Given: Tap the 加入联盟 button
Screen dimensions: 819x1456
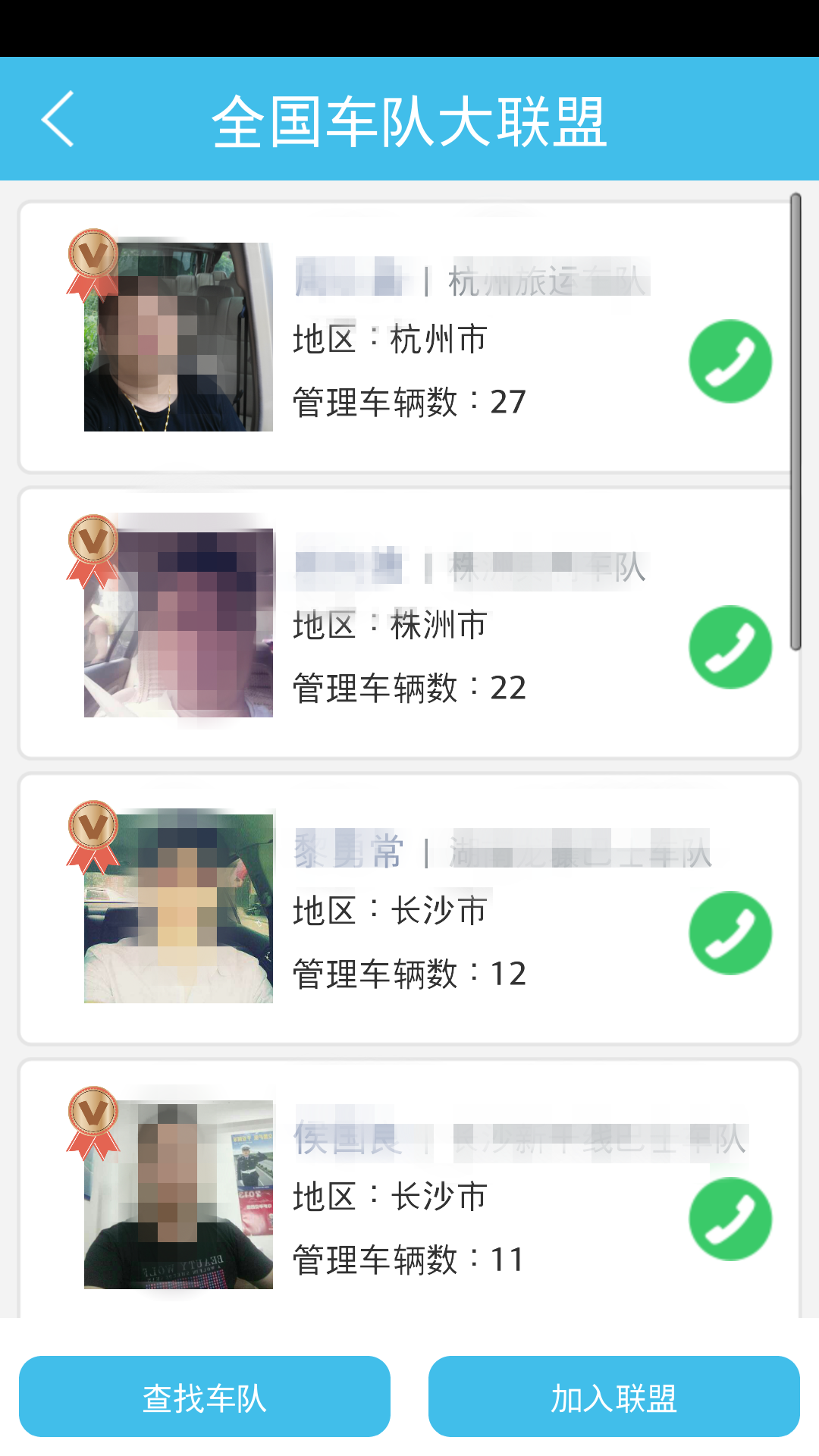Looking at the screenshot, I should (x=613, y=1397).
